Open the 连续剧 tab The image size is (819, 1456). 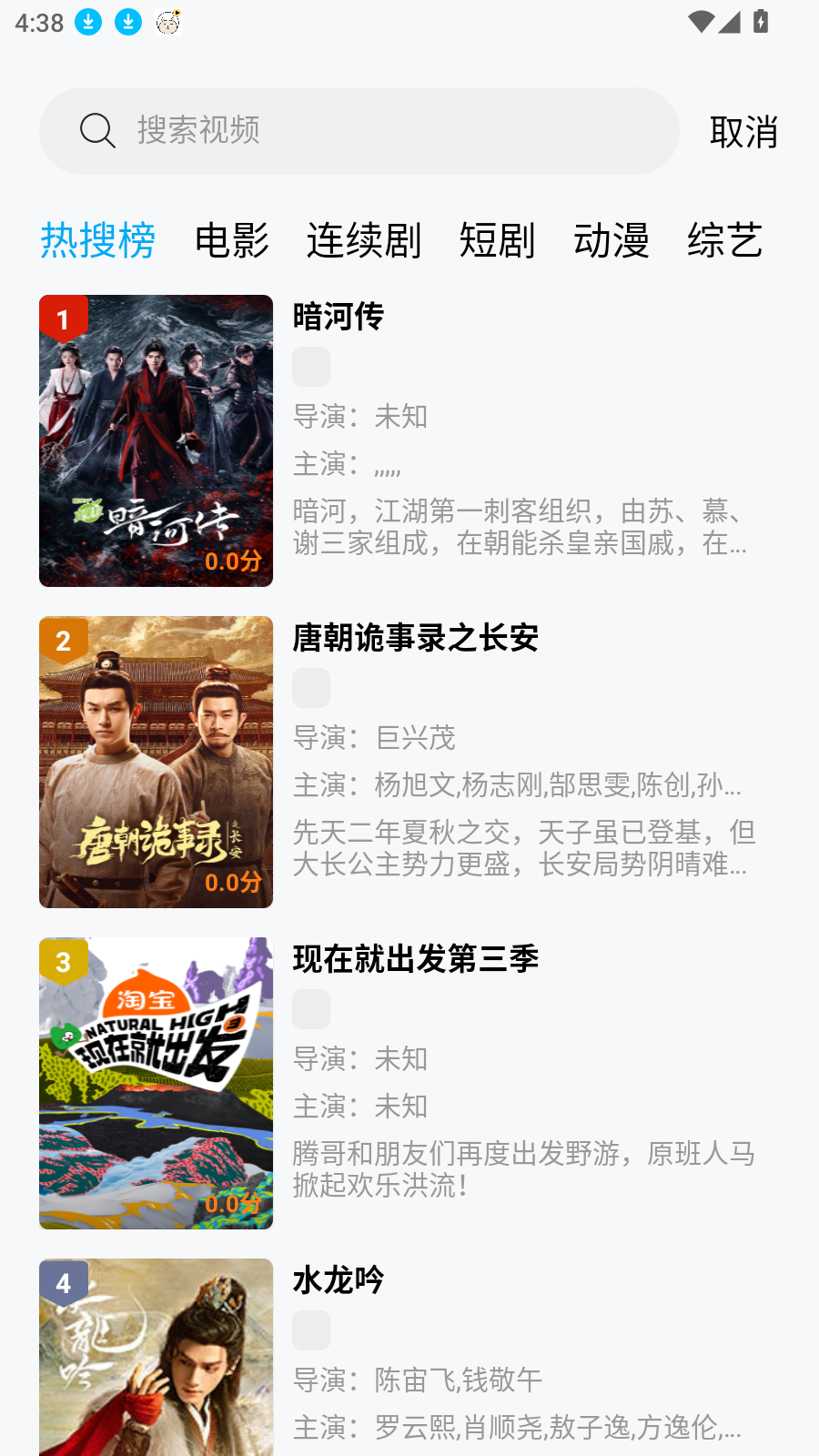[x=364, y=240]
